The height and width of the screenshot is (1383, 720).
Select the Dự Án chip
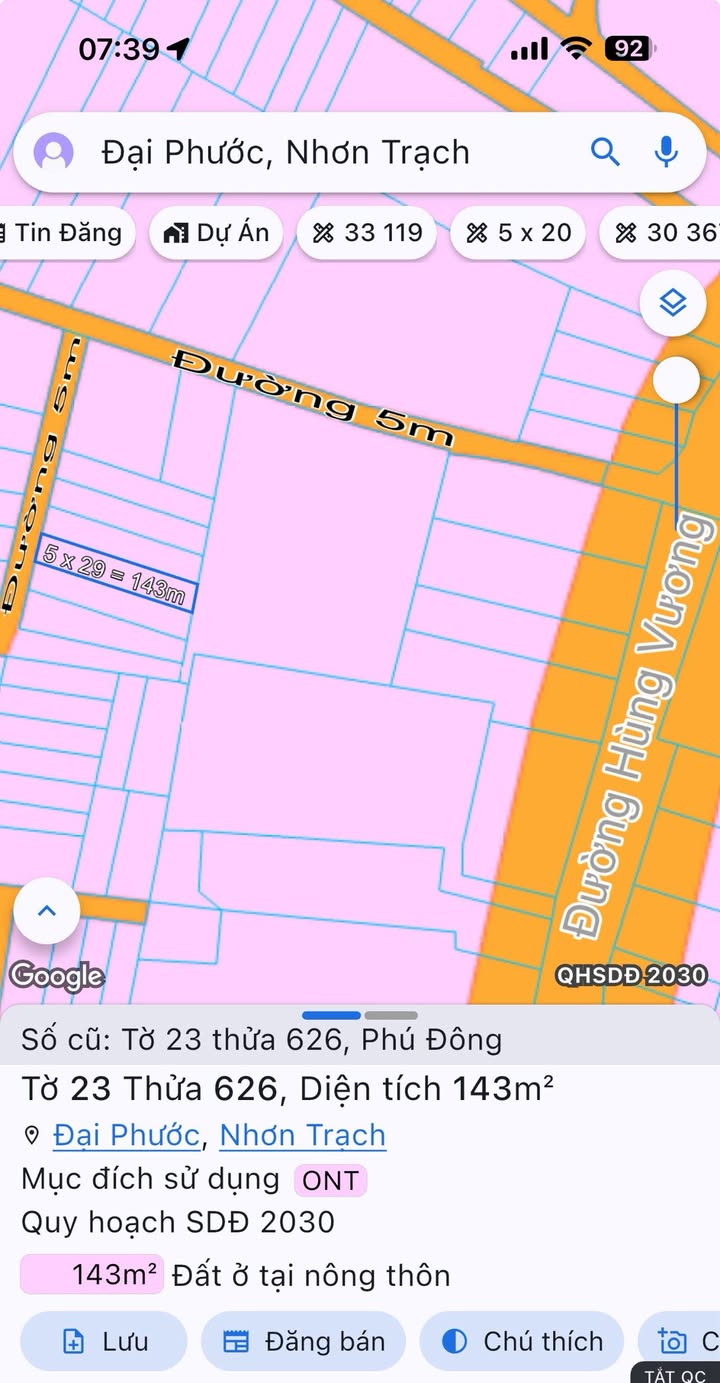click(x=217, y=233)
